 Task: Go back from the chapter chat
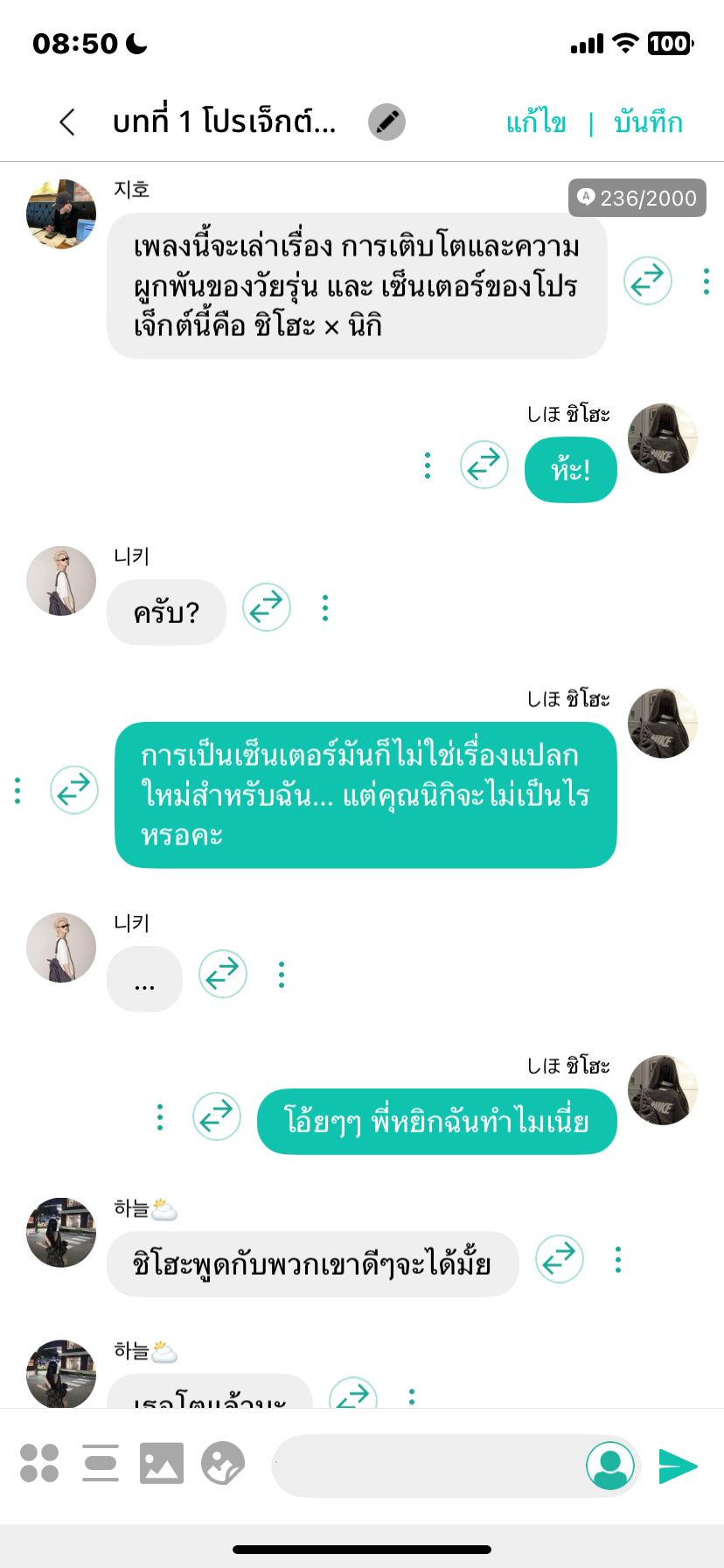[x=67, y=122]
